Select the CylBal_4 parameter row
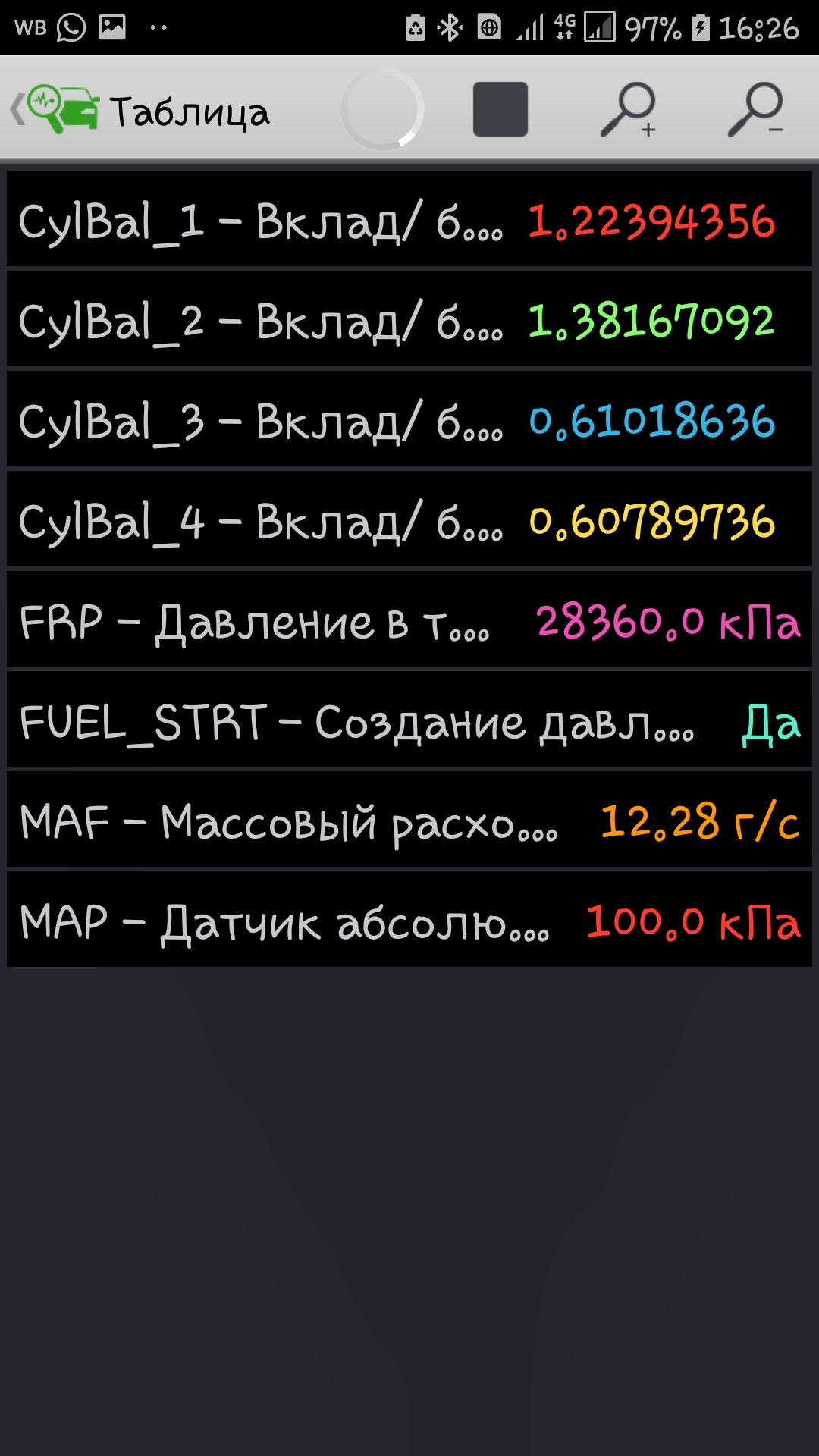819x1456 pixels. pyautogui.click(x=409, y=520)
